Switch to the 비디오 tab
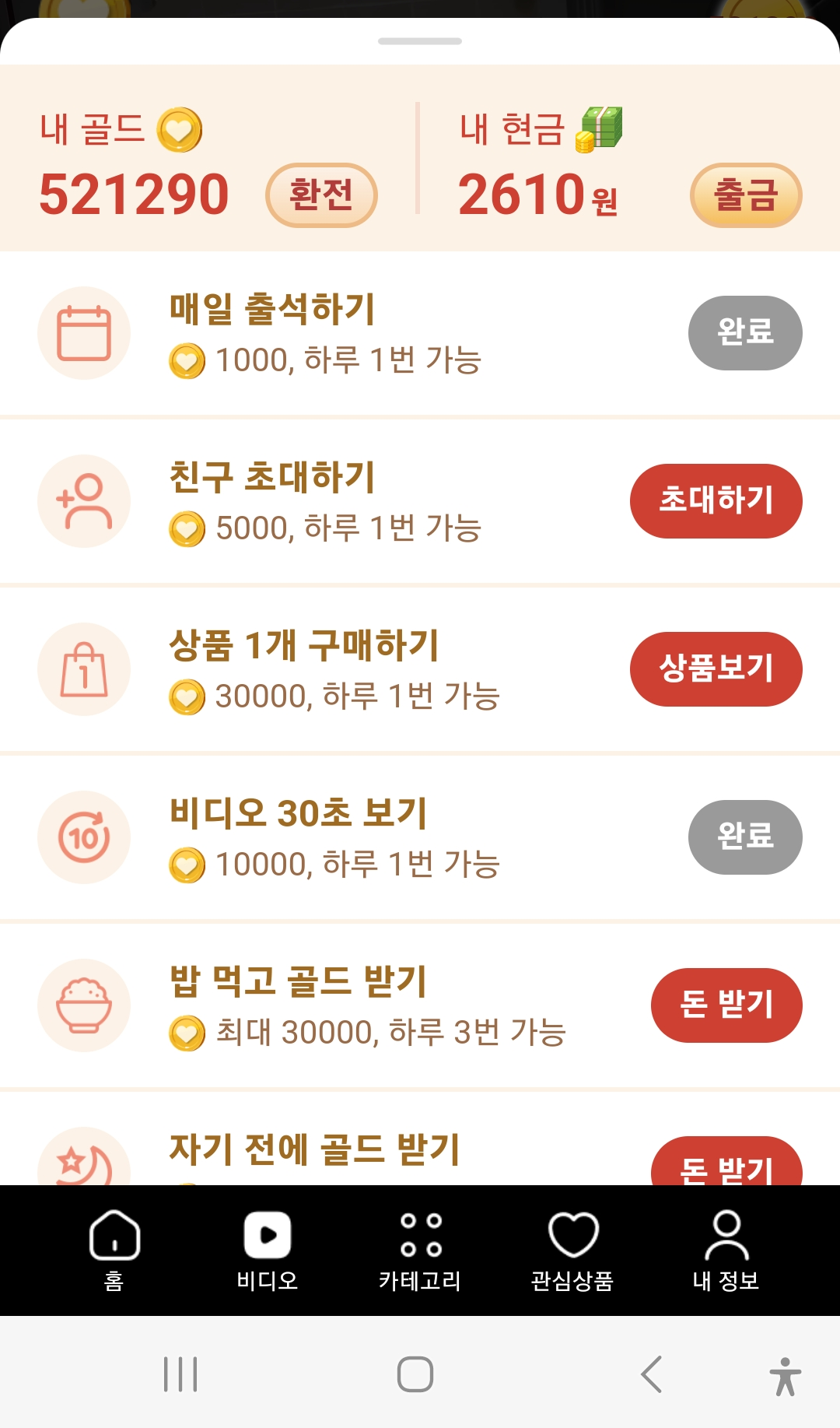The width and height of the screenshot is (840, 1428). click(267, 1251)
